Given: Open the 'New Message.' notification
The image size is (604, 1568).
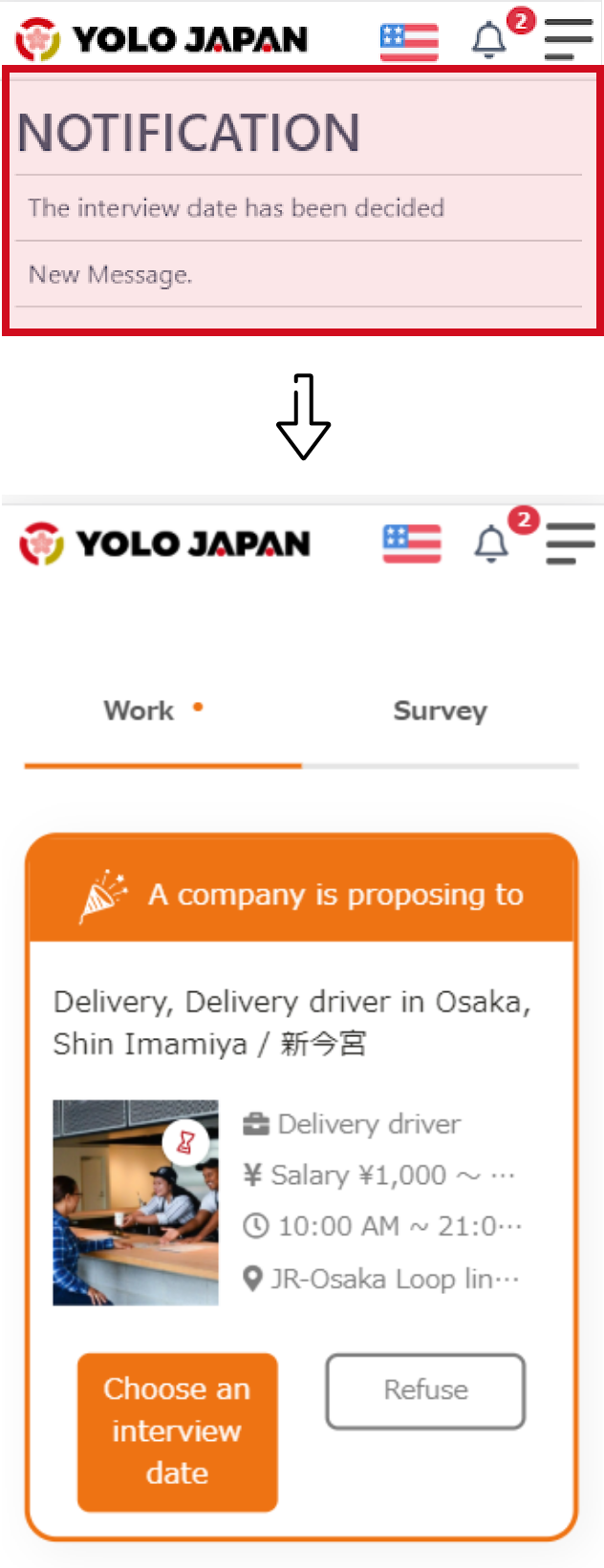Looking at the screenshot, I should (x=110, y=275).
